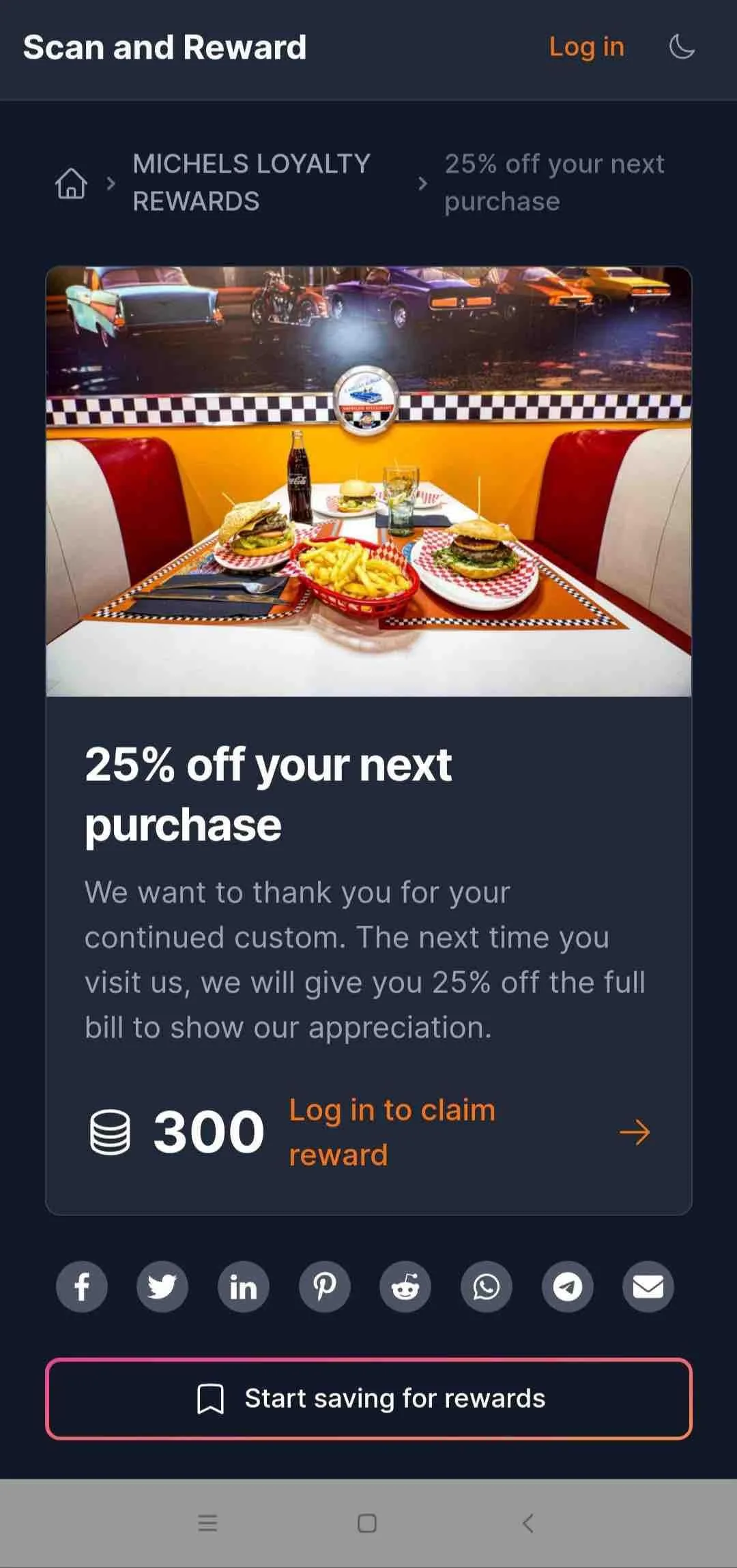Open the MICHELS LOYALTY REWARDS breadcrumb
737x1568 pixels.
tap(251, 182)
